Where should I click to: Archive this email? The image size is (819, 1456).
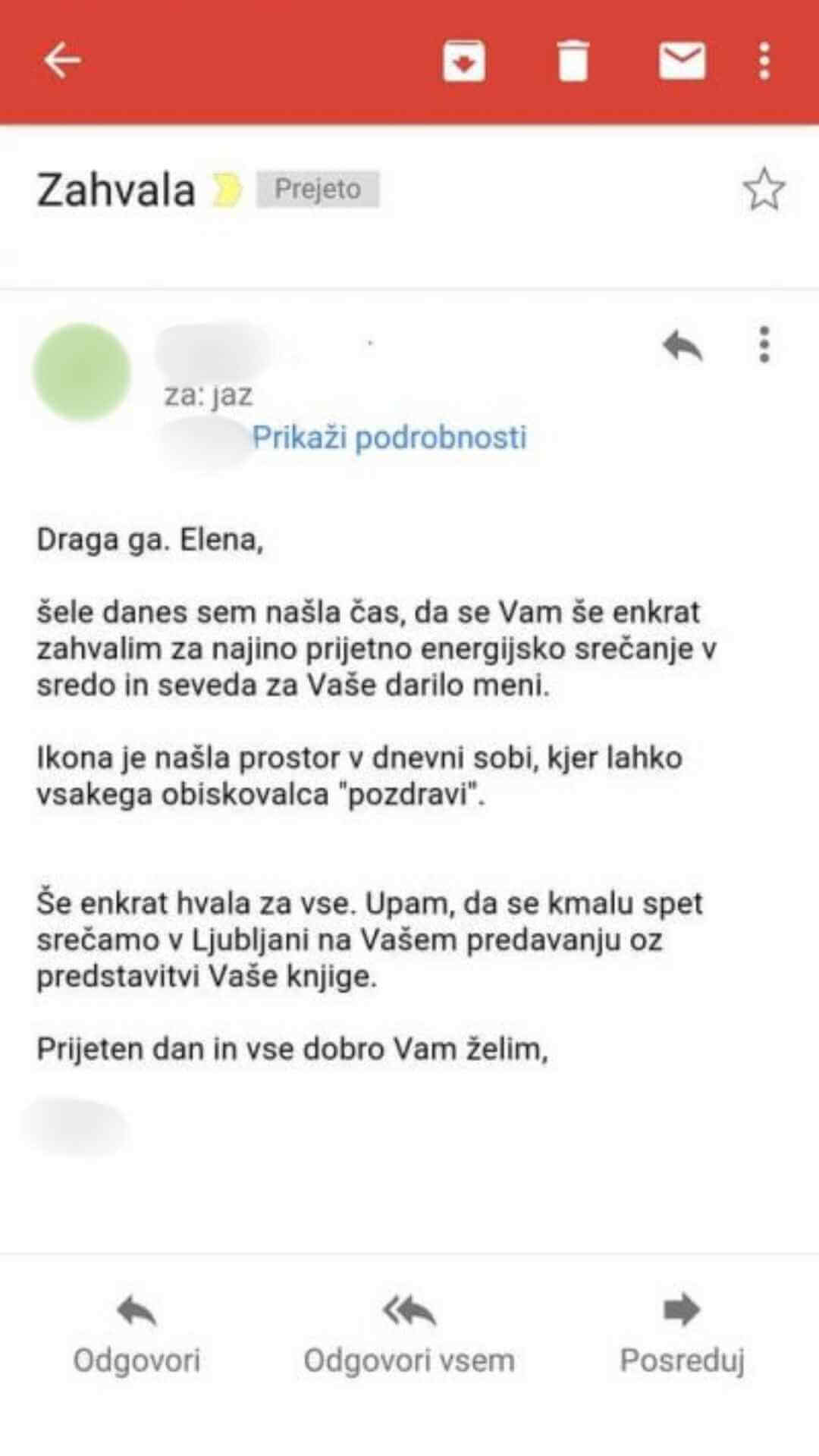click(x=463, y=61)
